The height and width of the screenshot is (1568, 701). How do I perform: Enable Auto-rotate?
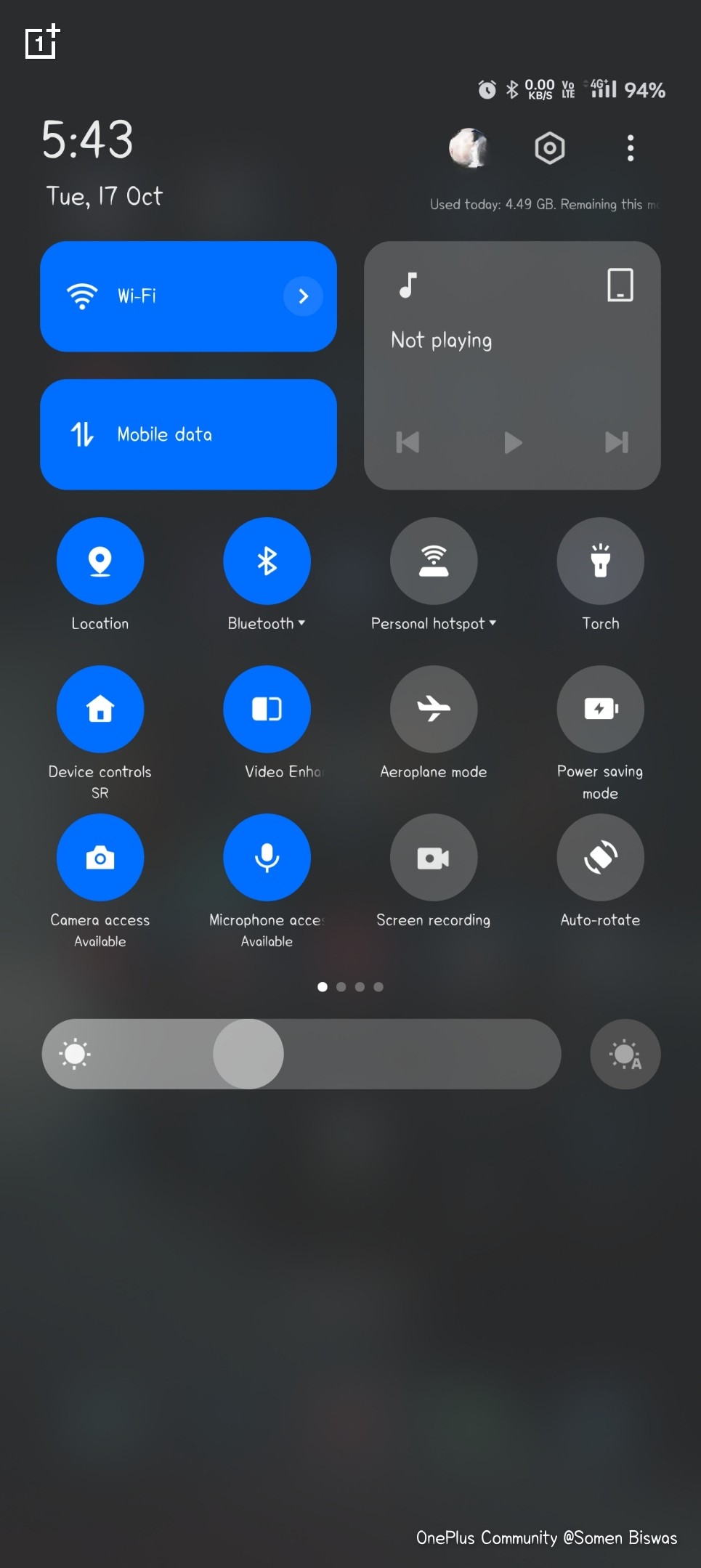[600, 858]
